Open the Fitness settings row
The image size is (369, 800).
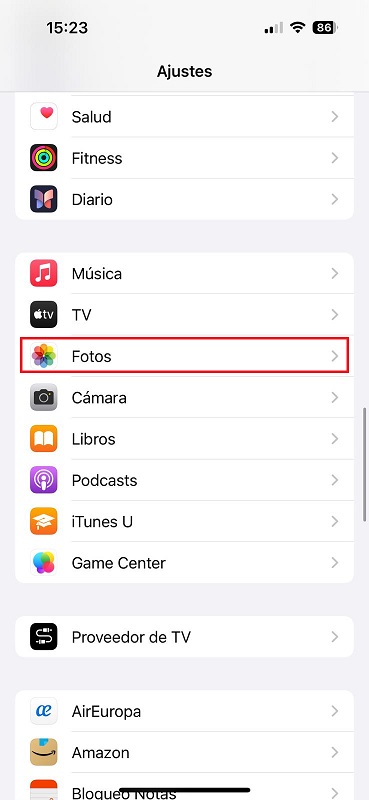(184, 158)
